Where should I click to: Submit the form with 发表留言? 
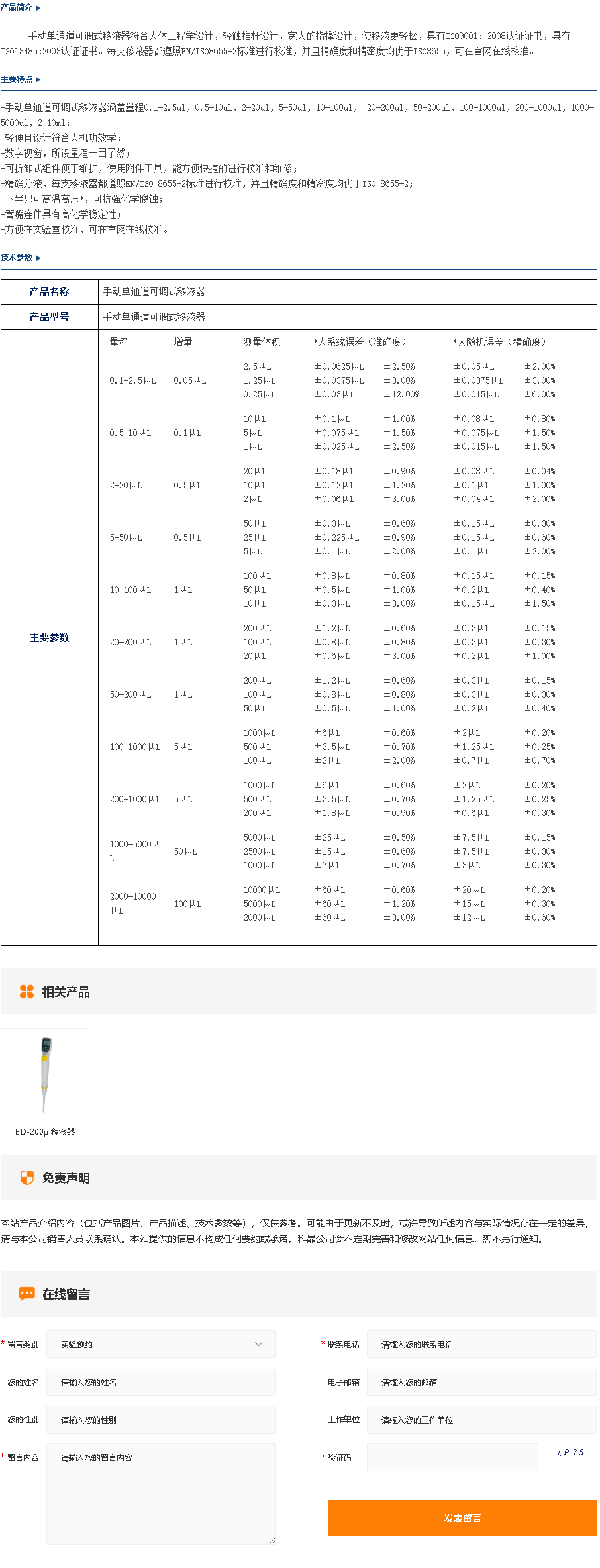462,1518
